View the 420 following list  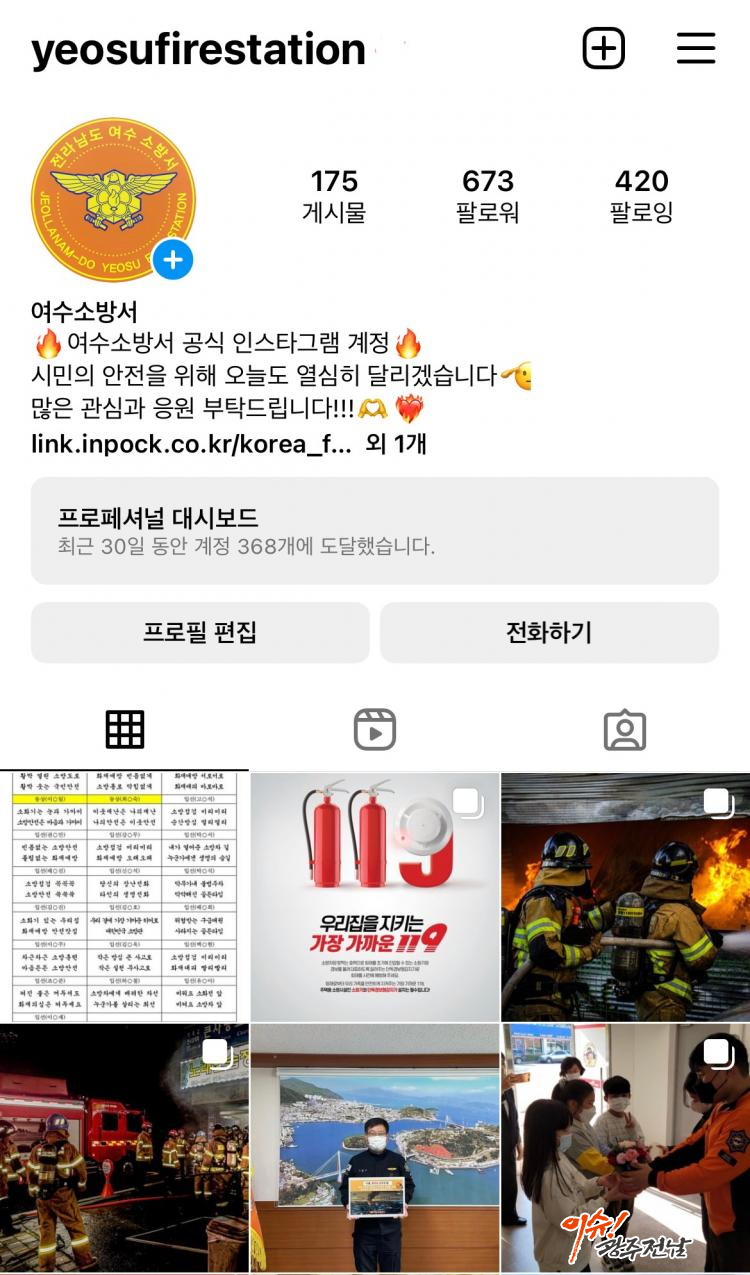(641, 194)
